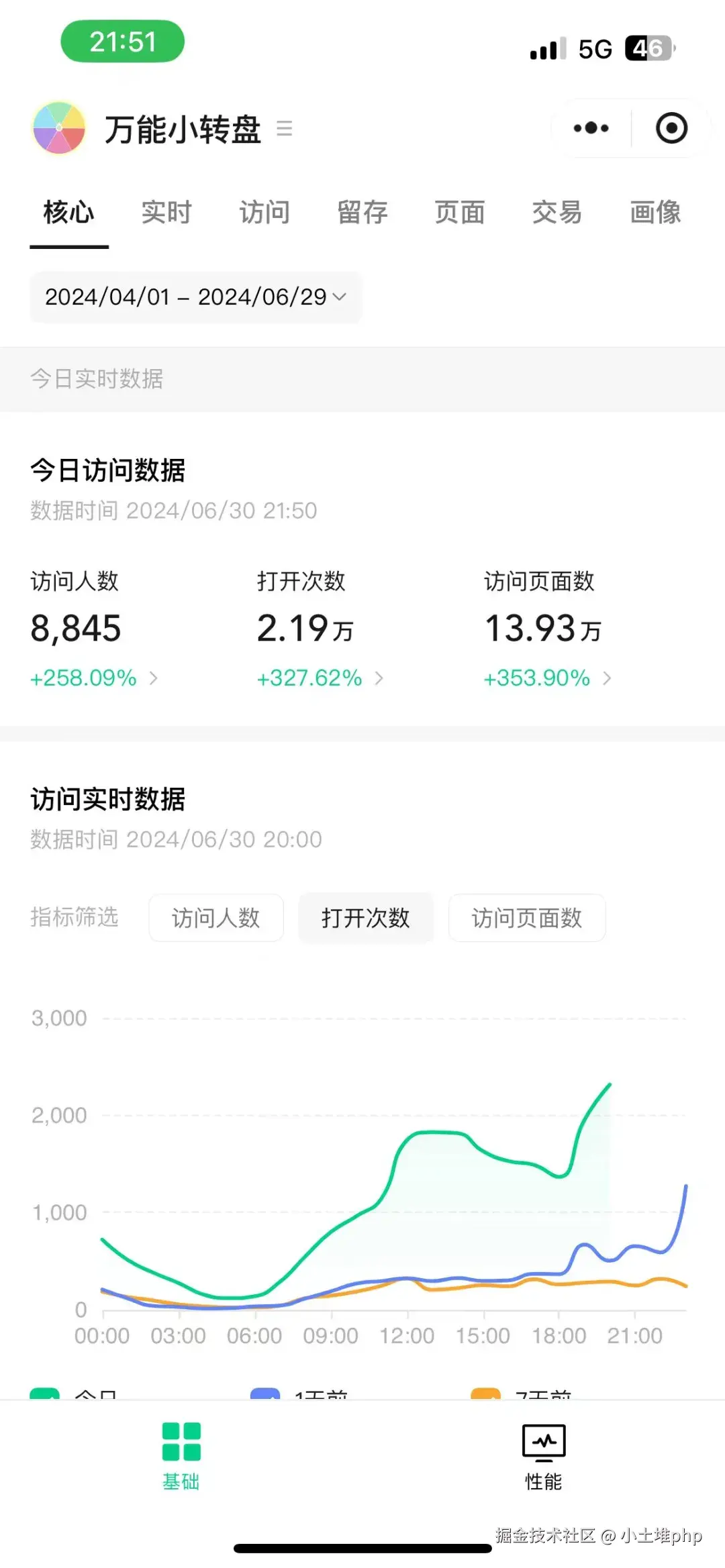Open the three-dot more options capsule menu

click(x=589, y=127)
